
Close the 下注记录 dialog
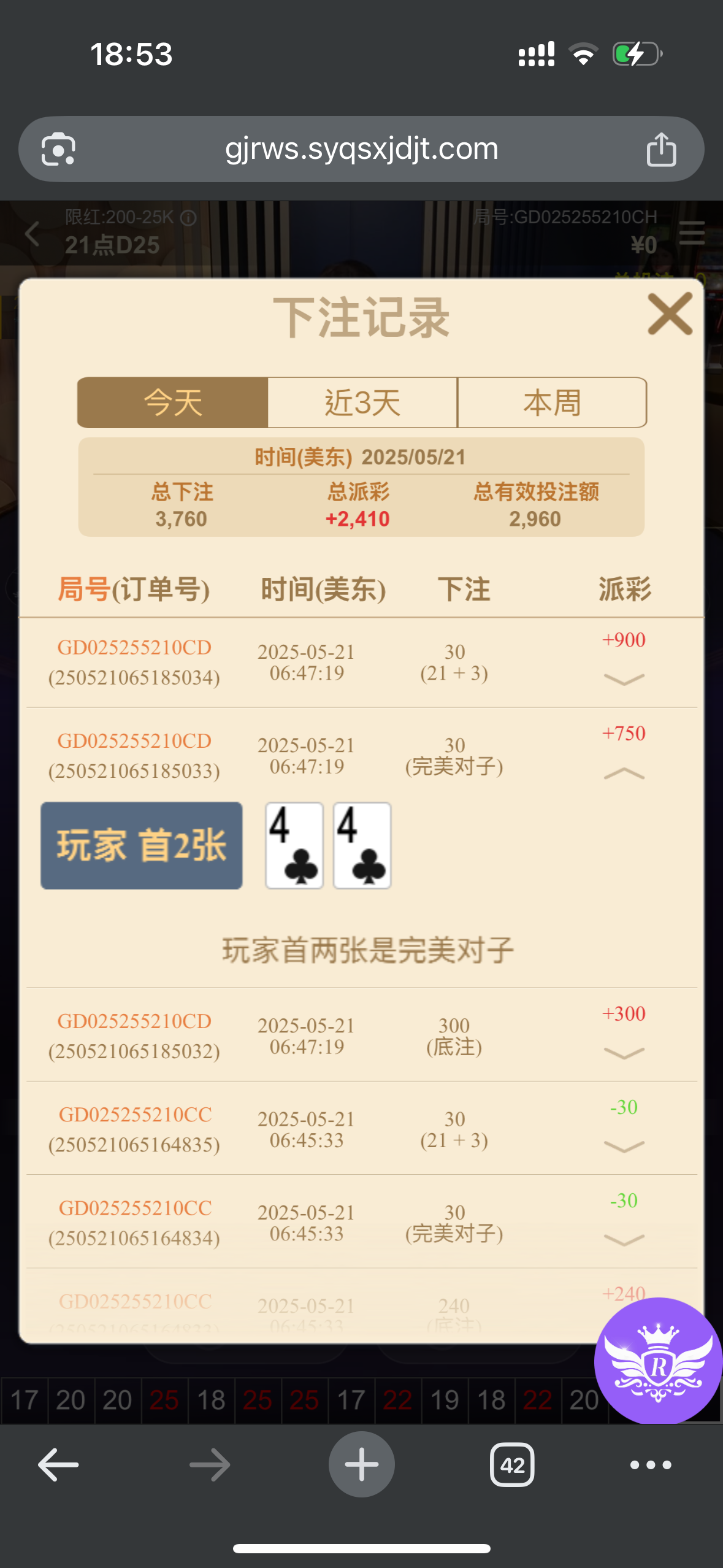click(x=670, y=314)
